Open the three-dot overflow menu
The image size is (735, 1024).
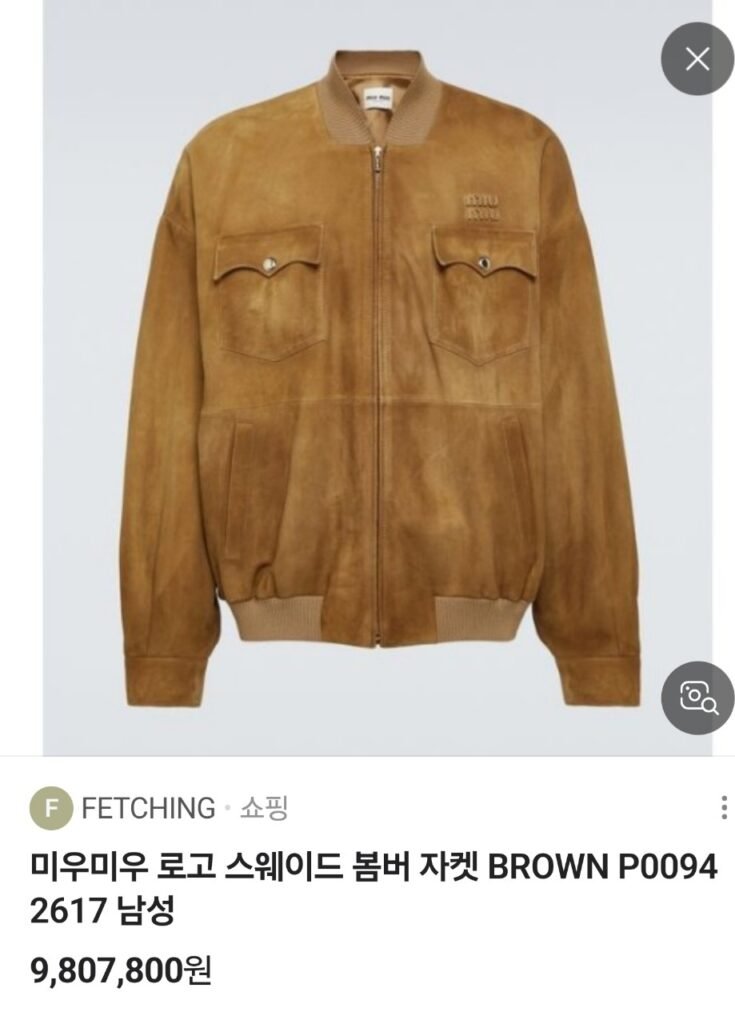723,807
